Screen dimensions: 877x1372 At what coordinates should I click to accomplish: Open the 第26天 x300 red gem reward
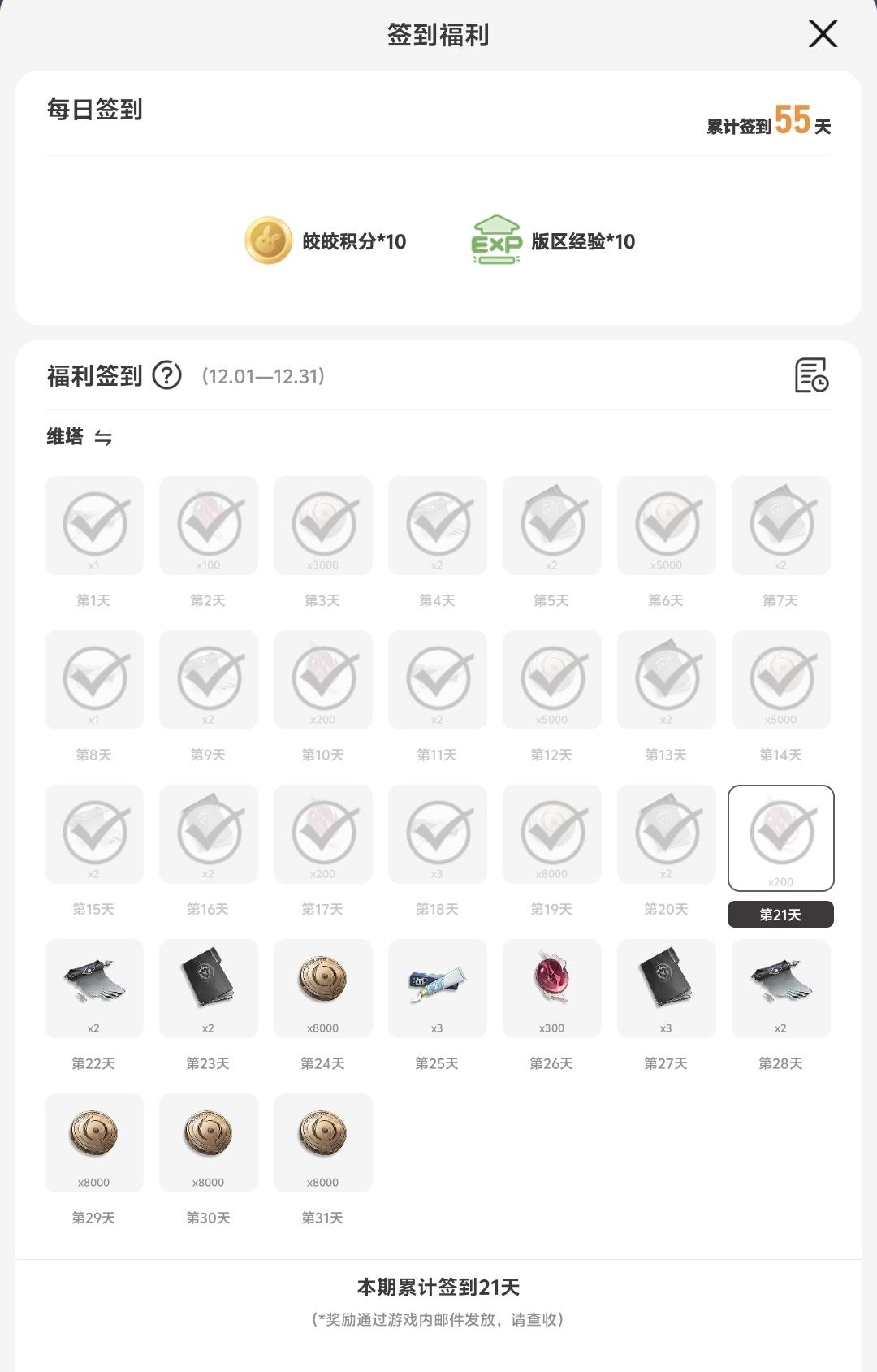click(552, 988)
